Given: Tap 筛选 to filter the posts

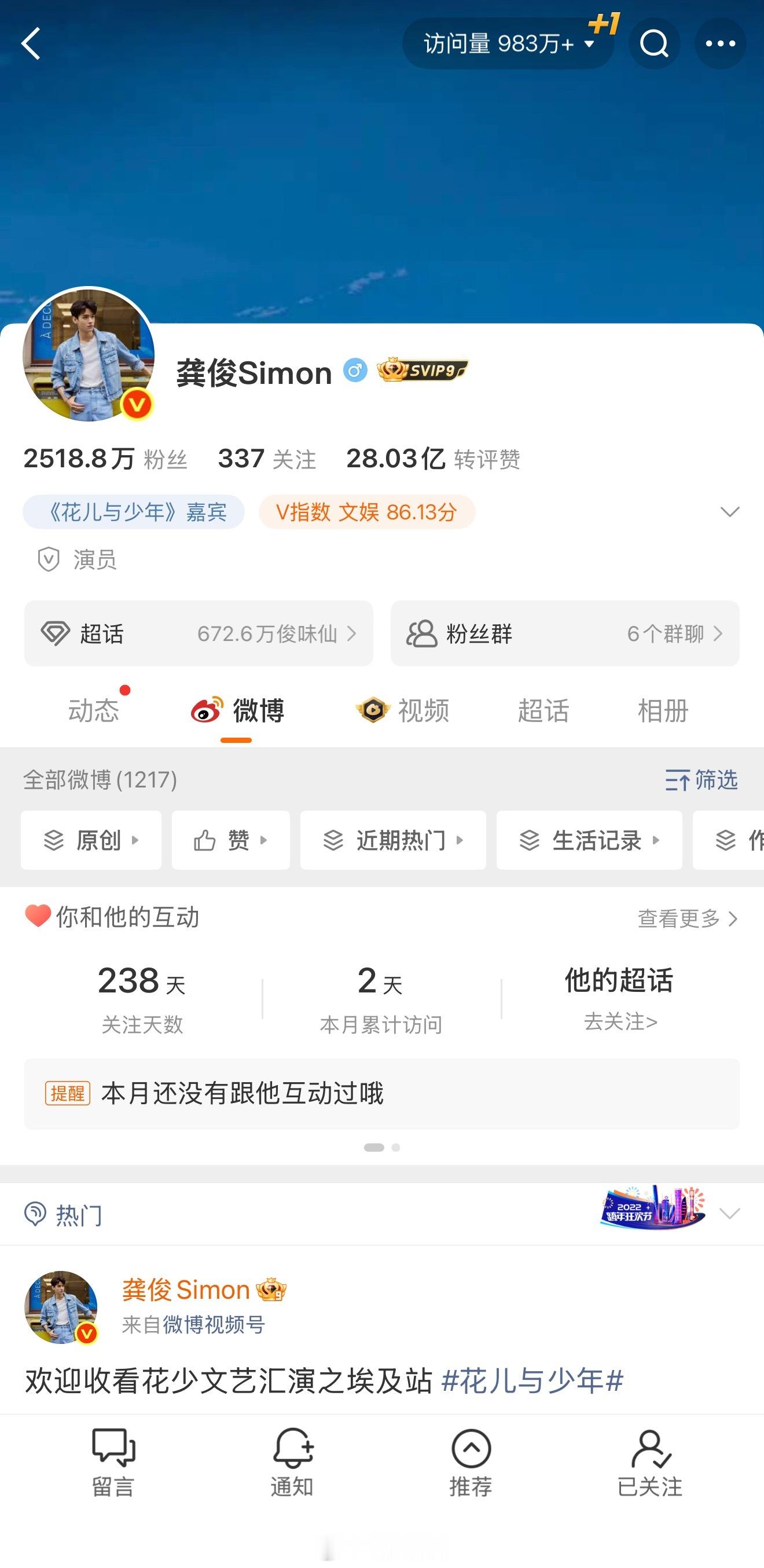Looking at the screenshot, I should coord(701,780).
